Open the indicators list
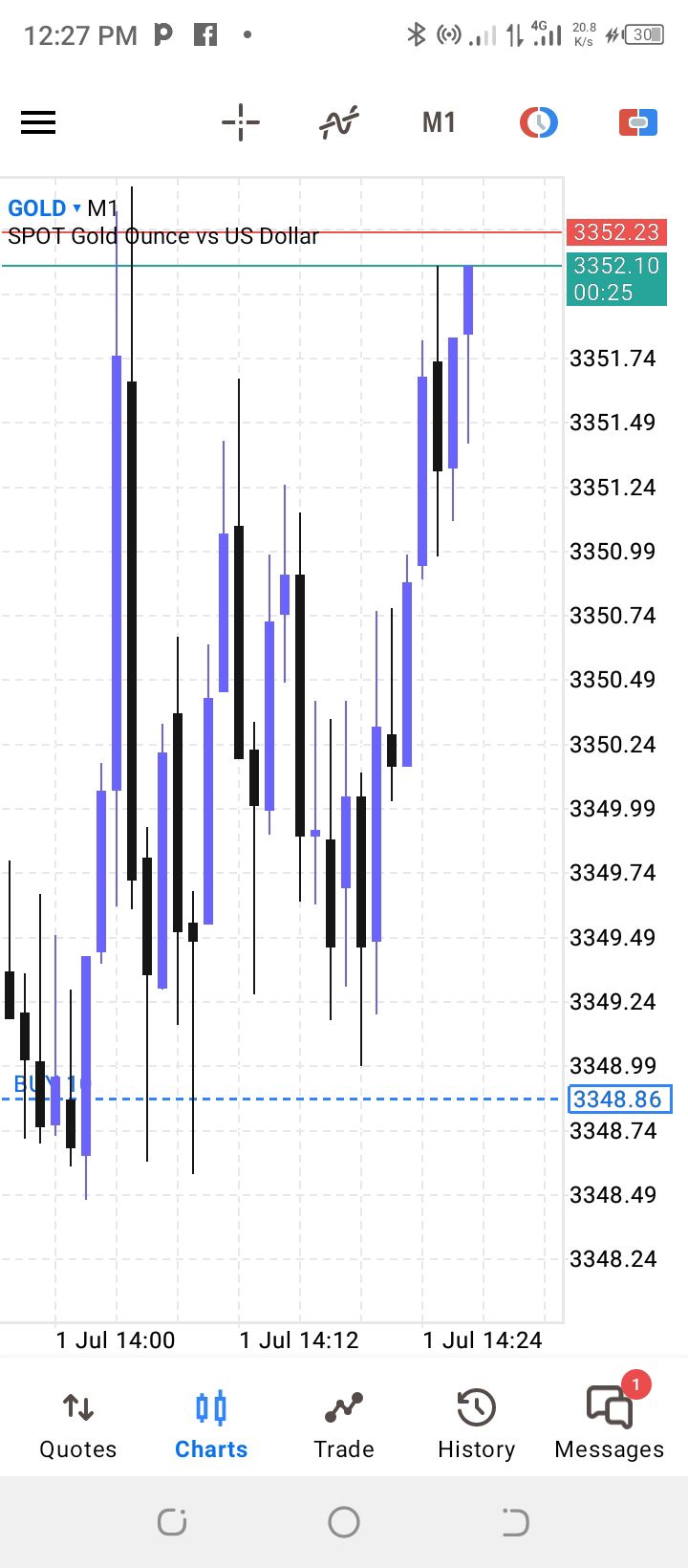Screen dimensions: 688x1568 coord(339,122)
